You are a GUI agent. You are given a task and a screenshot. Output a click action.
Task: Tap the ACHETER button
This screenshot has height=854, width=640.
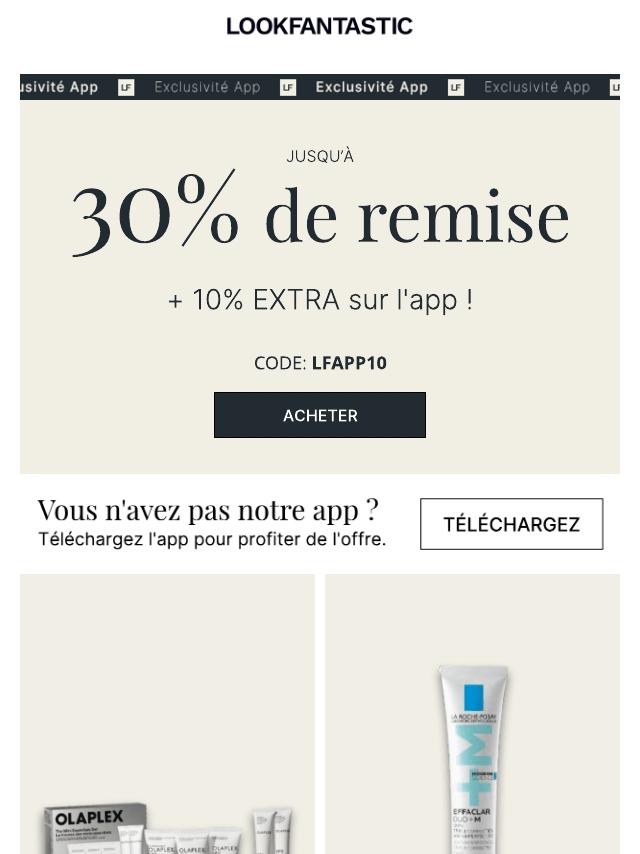tap(320, 415)
